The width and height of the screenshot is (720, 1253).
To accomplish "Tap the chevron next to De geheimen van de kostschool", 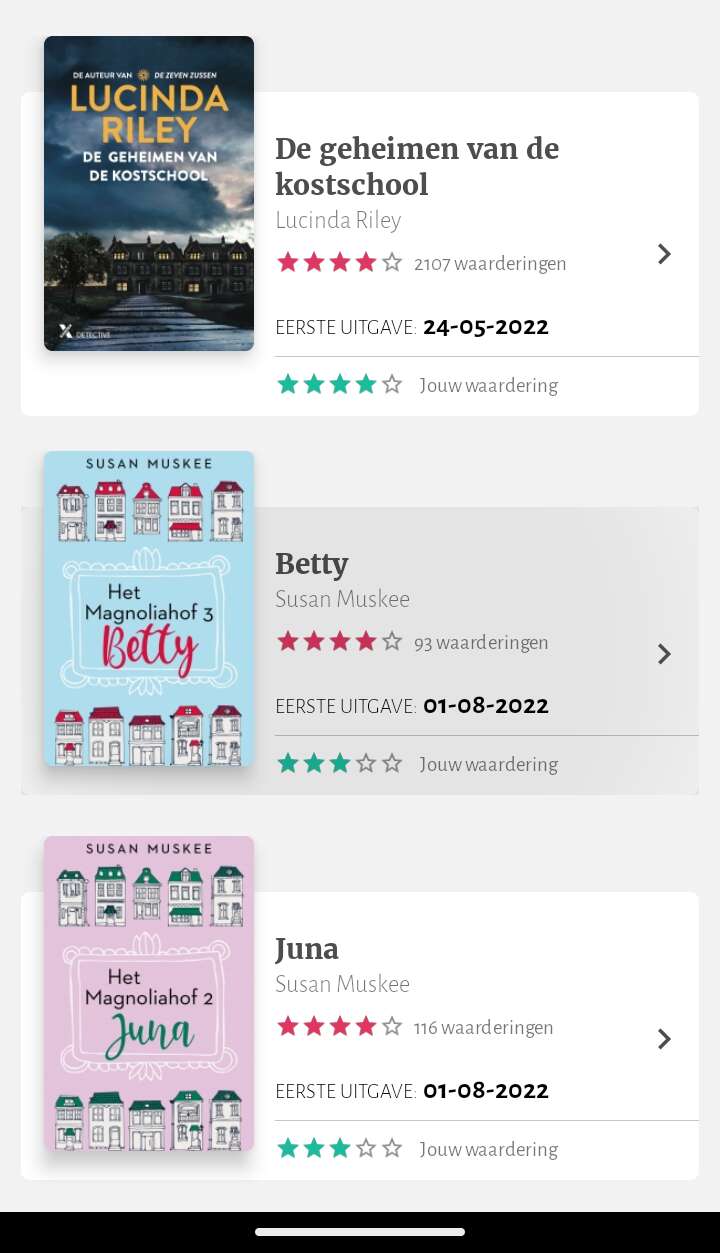I will point(664,254).
